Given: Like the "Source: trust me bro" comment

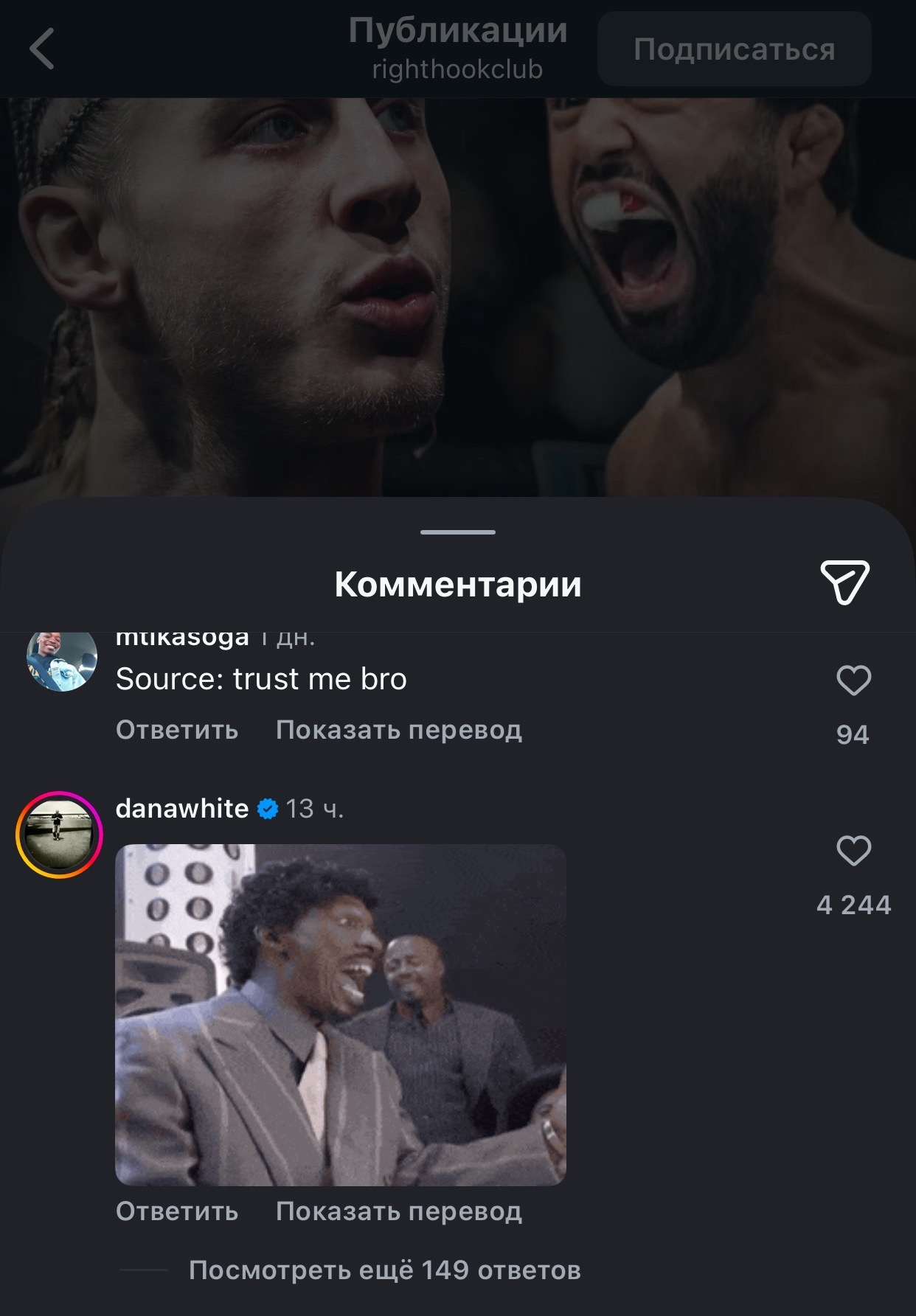Looking at the screenshot, I should click(x=853, y=680).
